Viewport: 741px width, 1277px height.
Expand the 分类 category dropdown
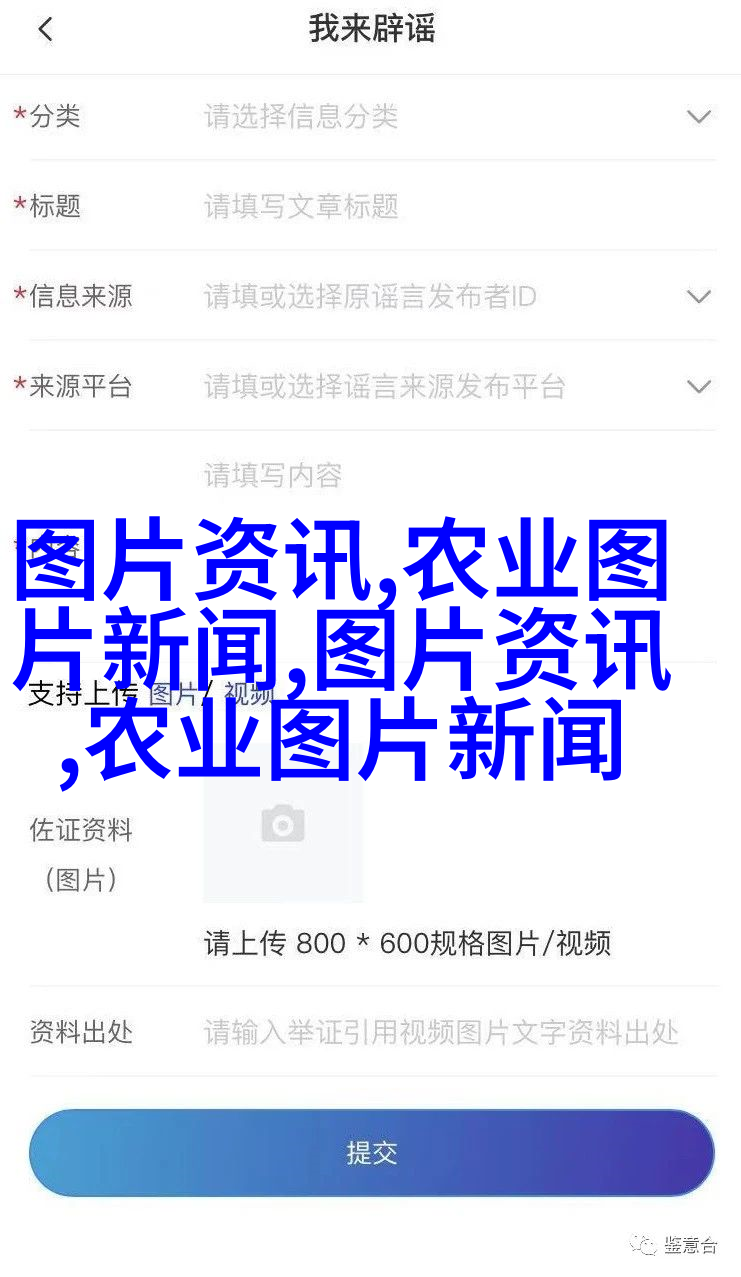698,117
